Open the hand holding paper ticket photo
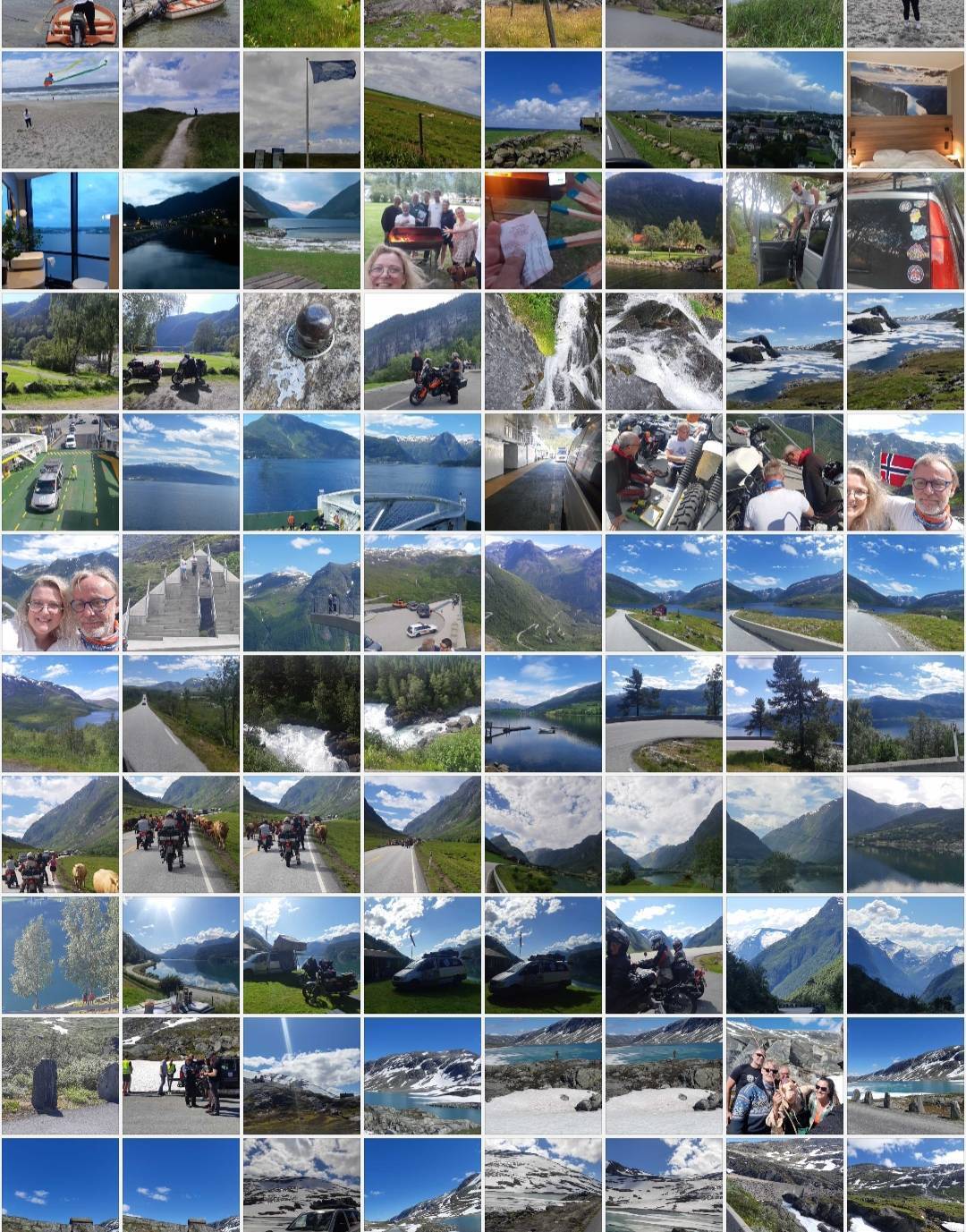This screenshot has height=1232, width=966. pyautogui.click(x=543, y=230)
